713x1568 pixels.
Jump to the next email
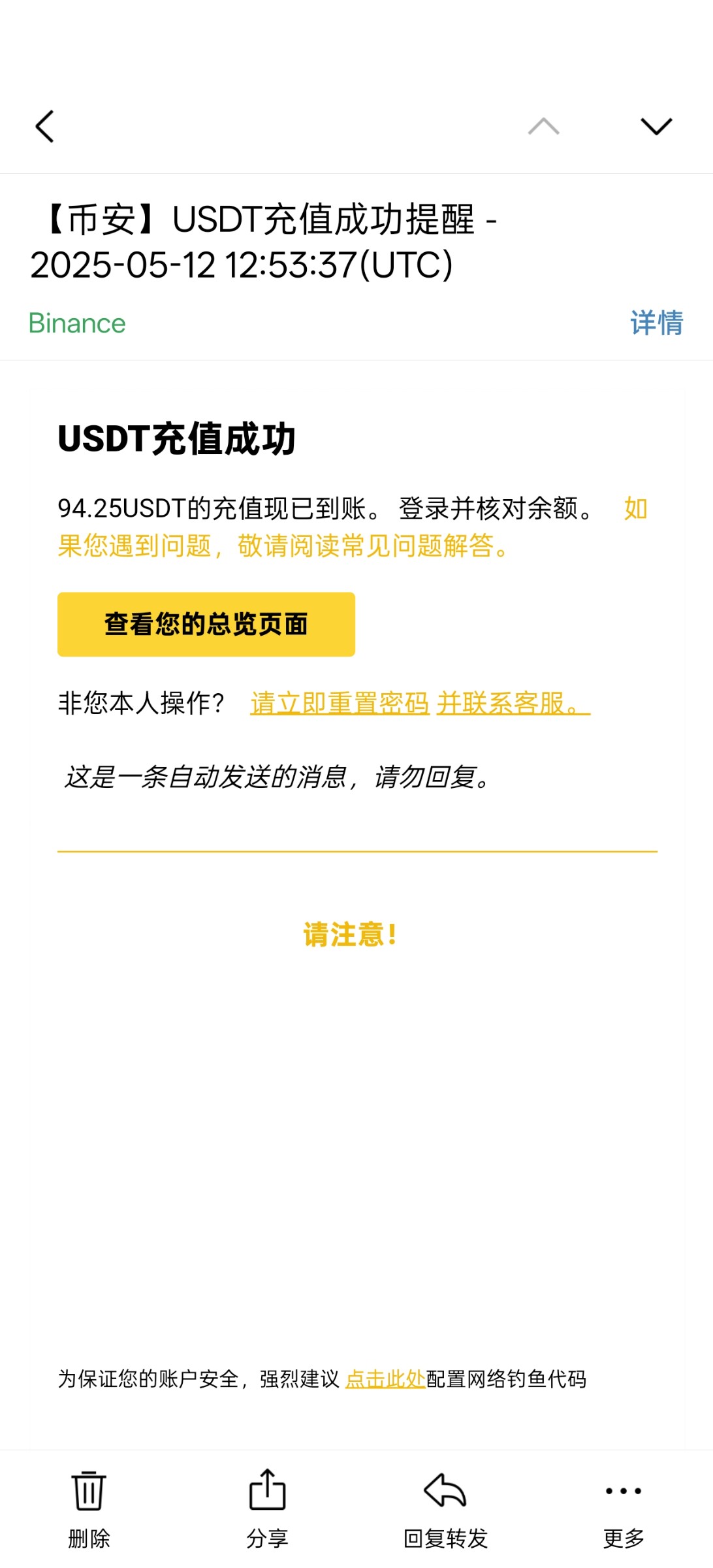[656, 127]
